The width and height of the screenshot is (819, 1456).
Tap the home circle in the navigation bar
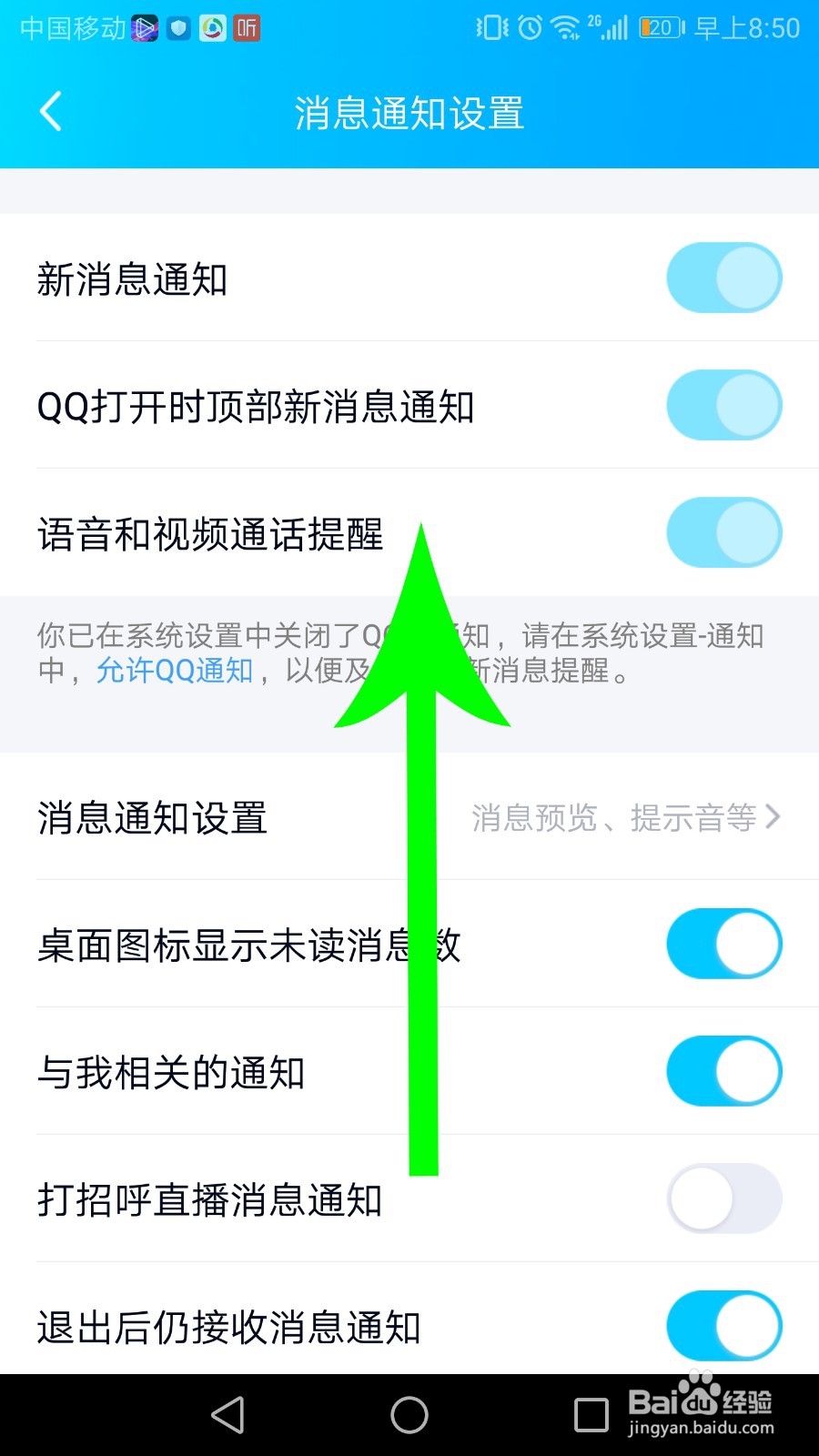coord(409,1415)
